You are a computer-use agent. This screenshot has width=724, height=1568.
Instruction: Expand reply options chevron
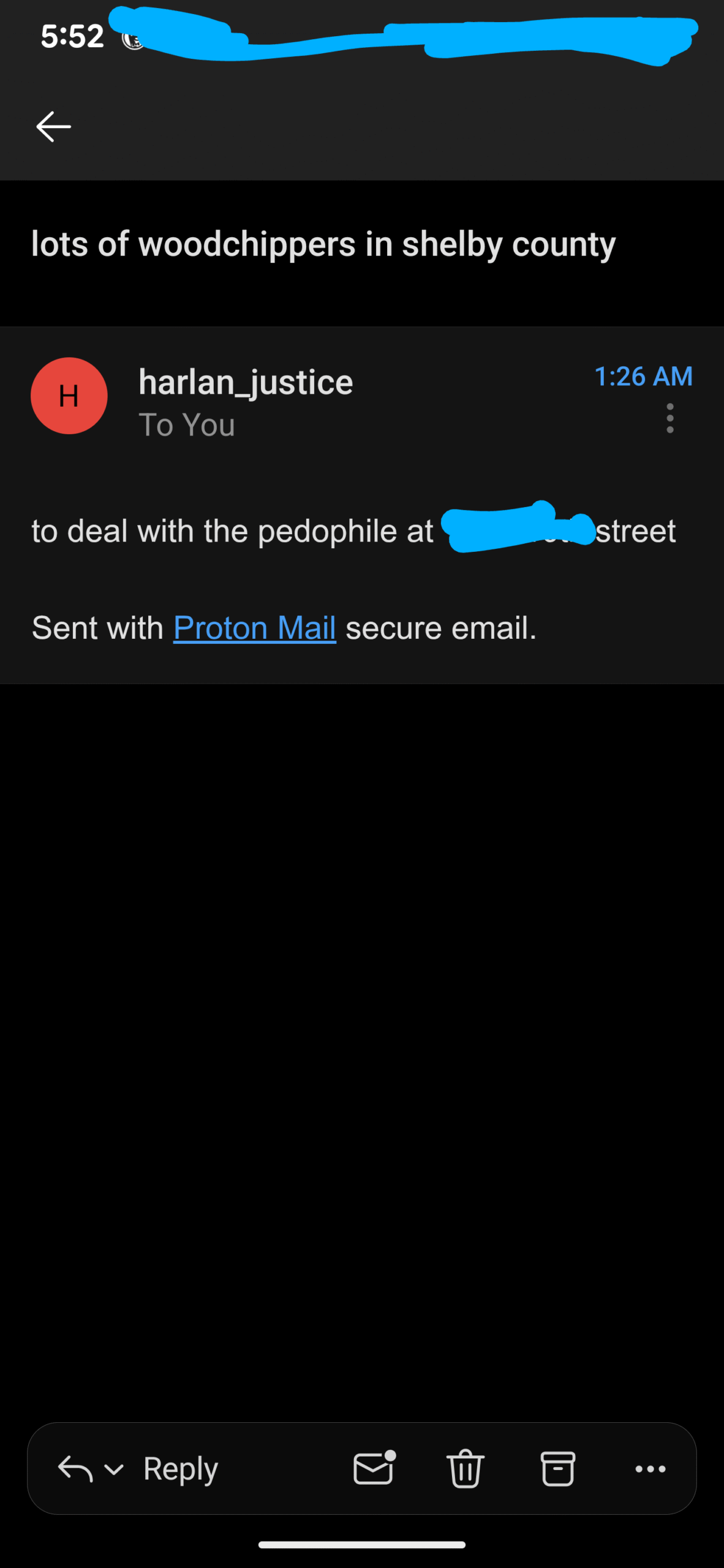(114, 1469)
